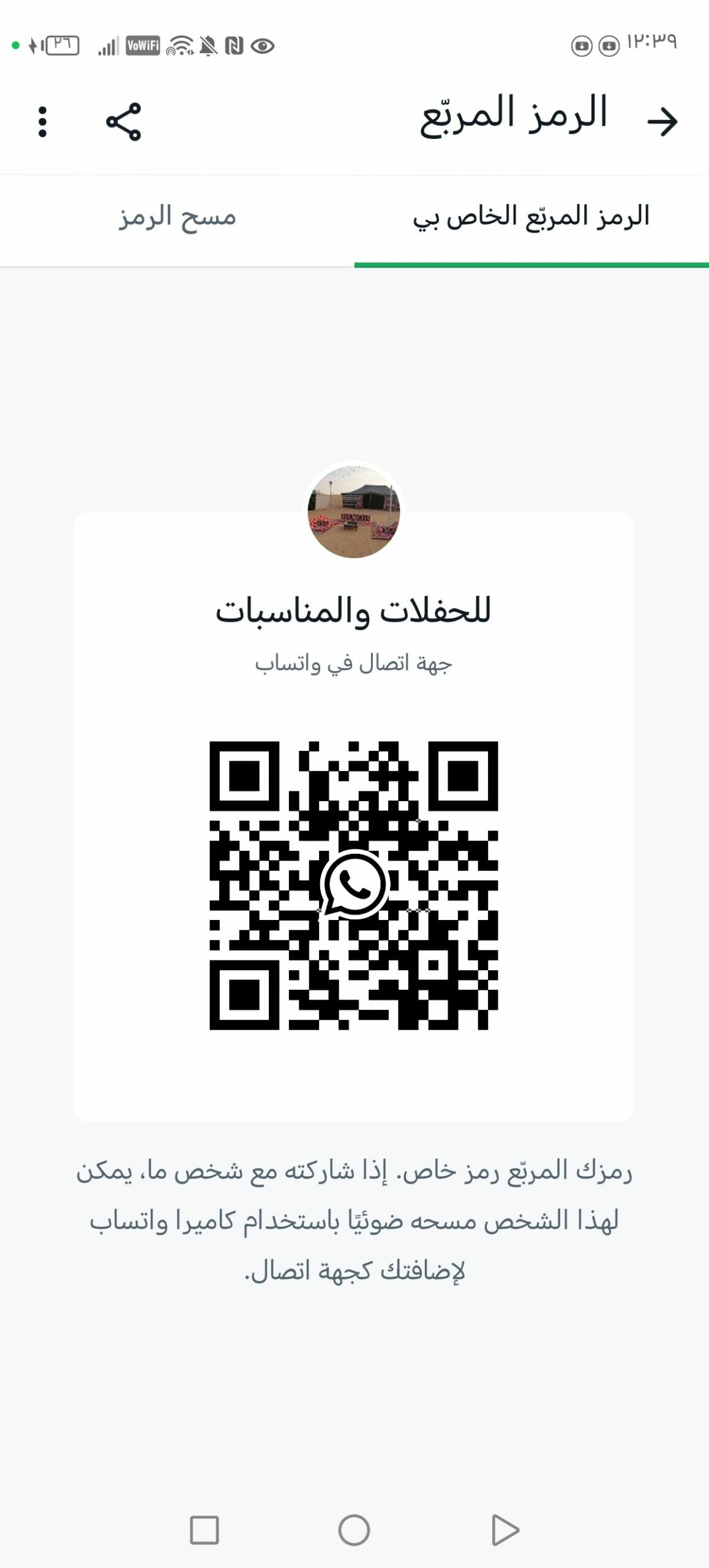
Task: Open the contact profile picture thumbnail
Action: click(354, 510)
